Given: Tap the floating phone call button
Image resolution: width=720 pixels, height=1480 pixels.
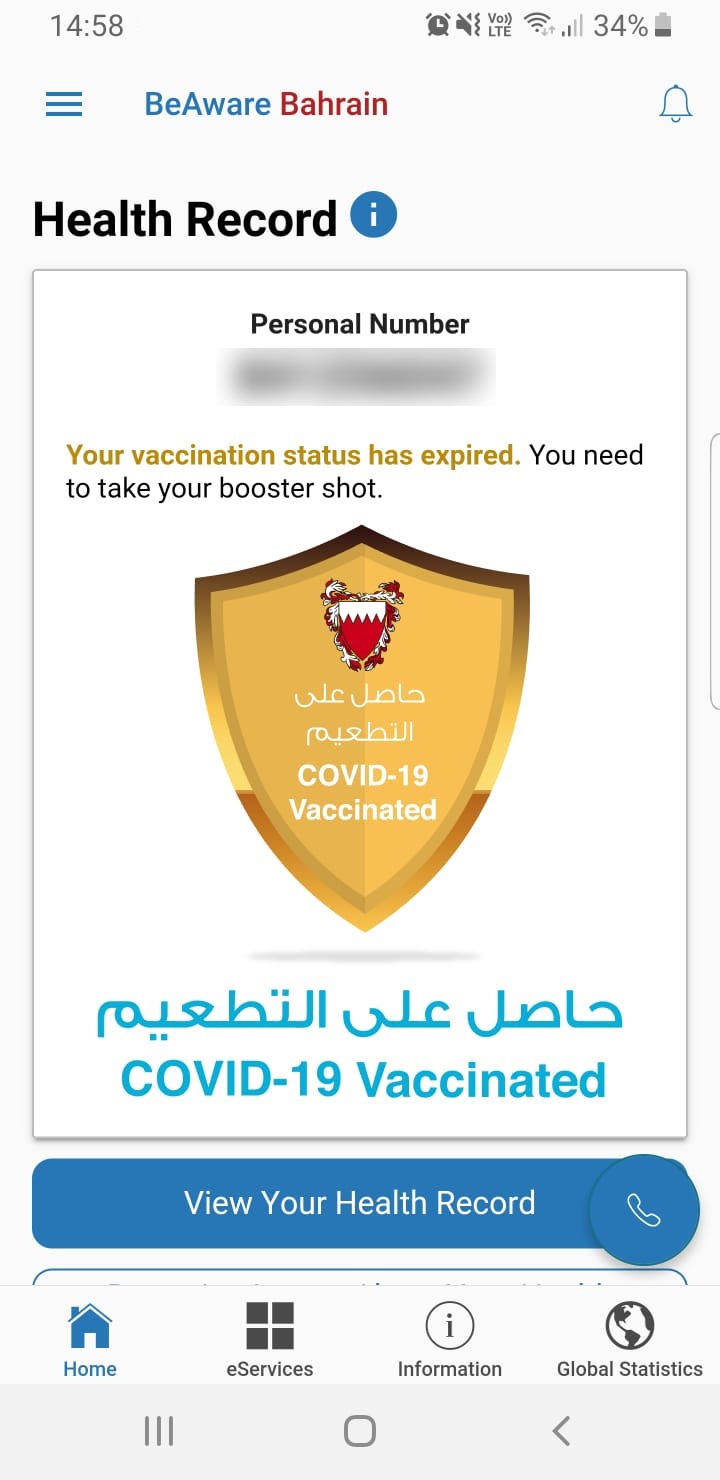Looking at the screenshot, I should tap(644, 1210).
